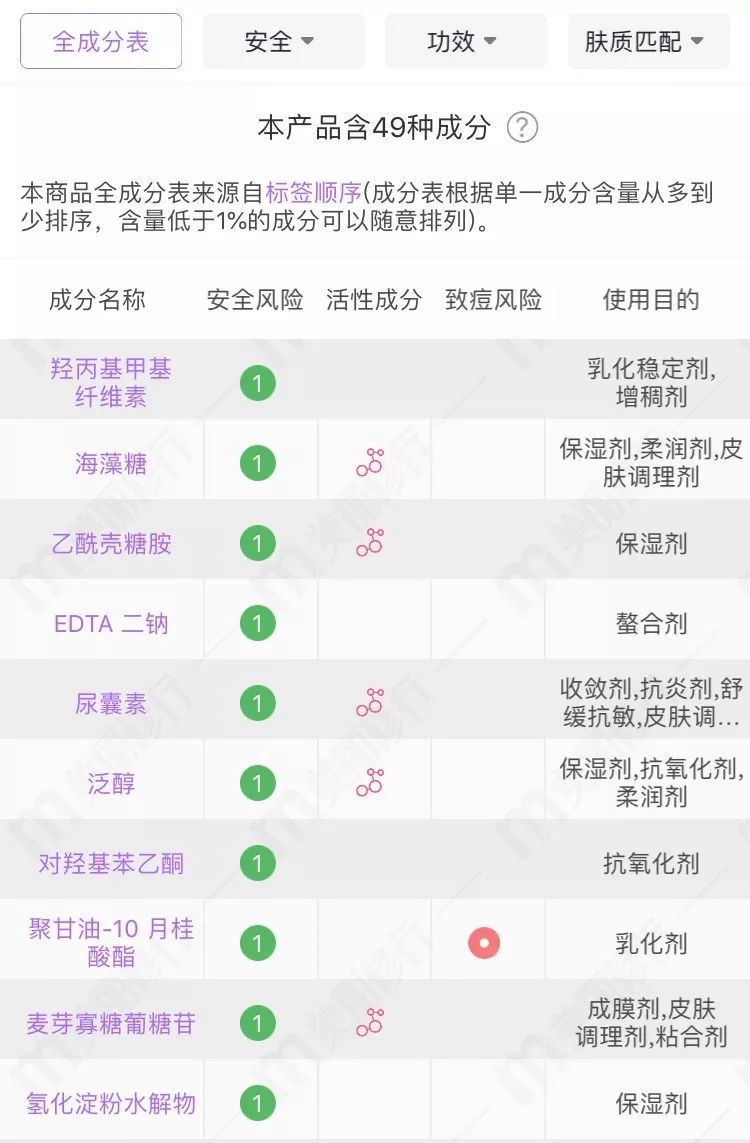The image size is (750, 1143).
Task: Open the 对羟基苯乙酮 ingredient
Action: (x=111, y=863)
